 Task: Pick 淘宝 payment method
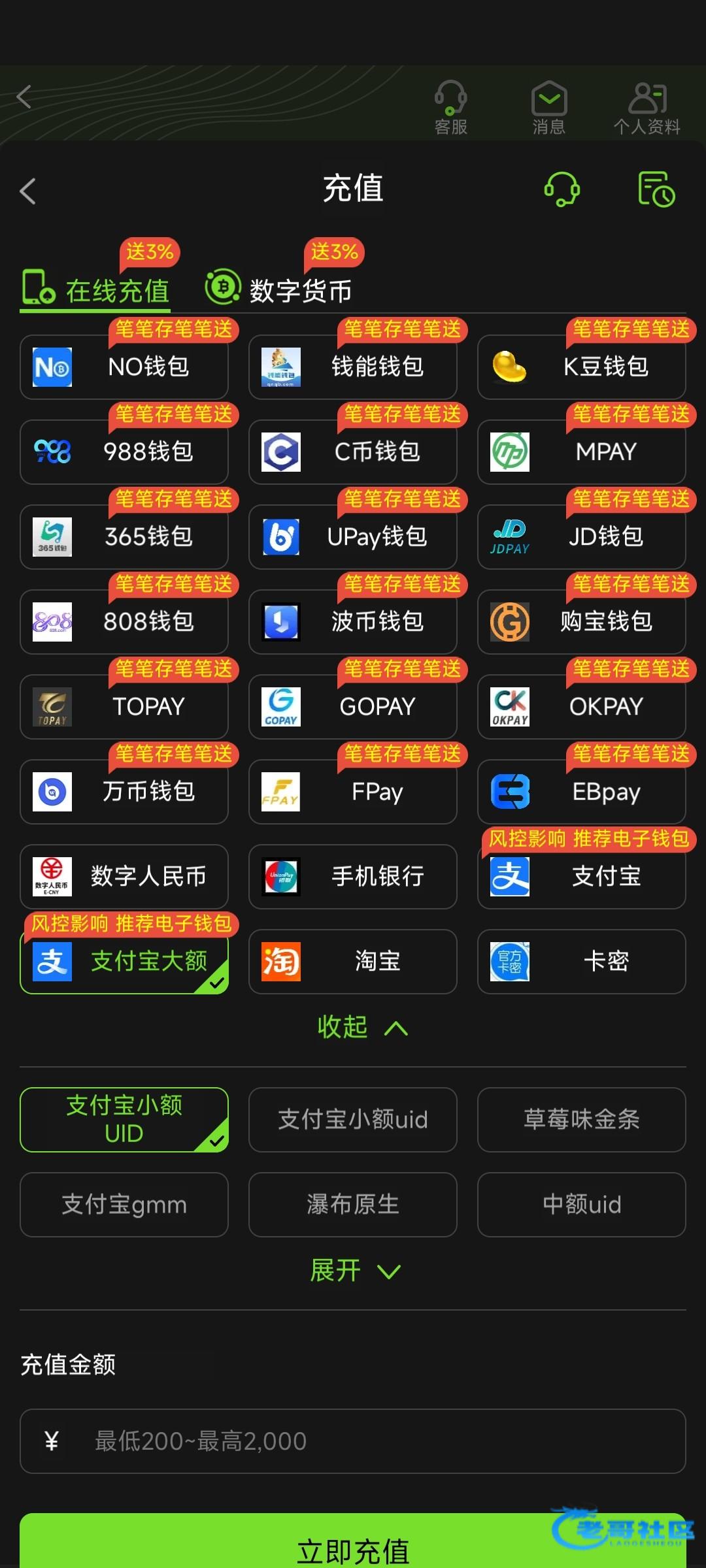pyautogui.click(x=352, y=962)
